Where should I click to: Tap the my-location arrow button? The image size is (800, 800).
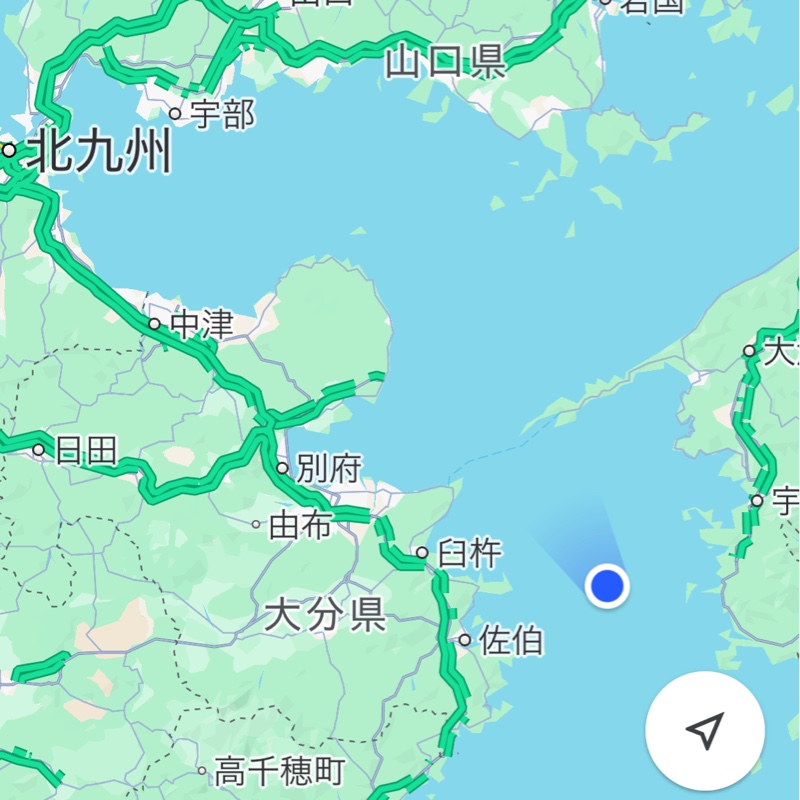[706, 731]
